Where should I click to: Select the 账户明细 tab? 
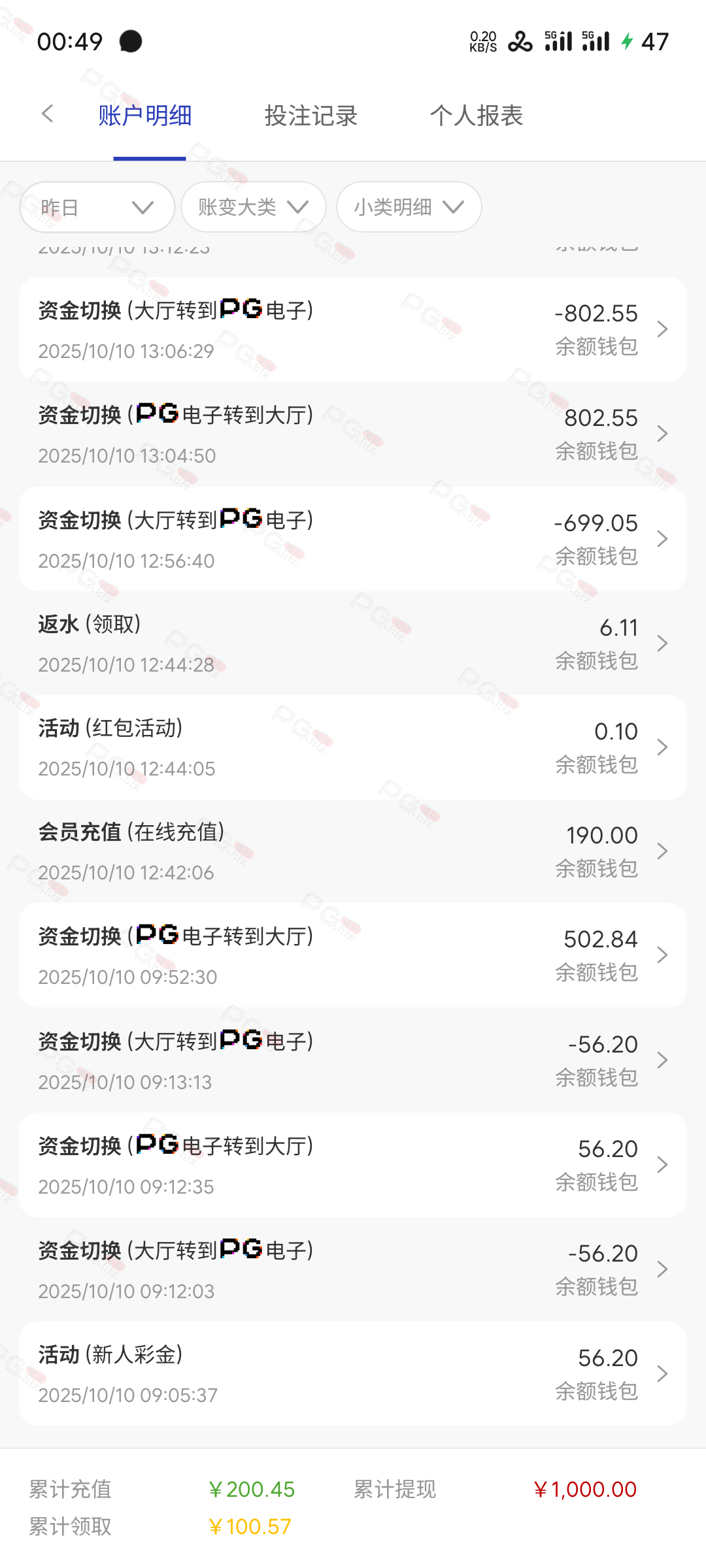click(x=145, y=116)
